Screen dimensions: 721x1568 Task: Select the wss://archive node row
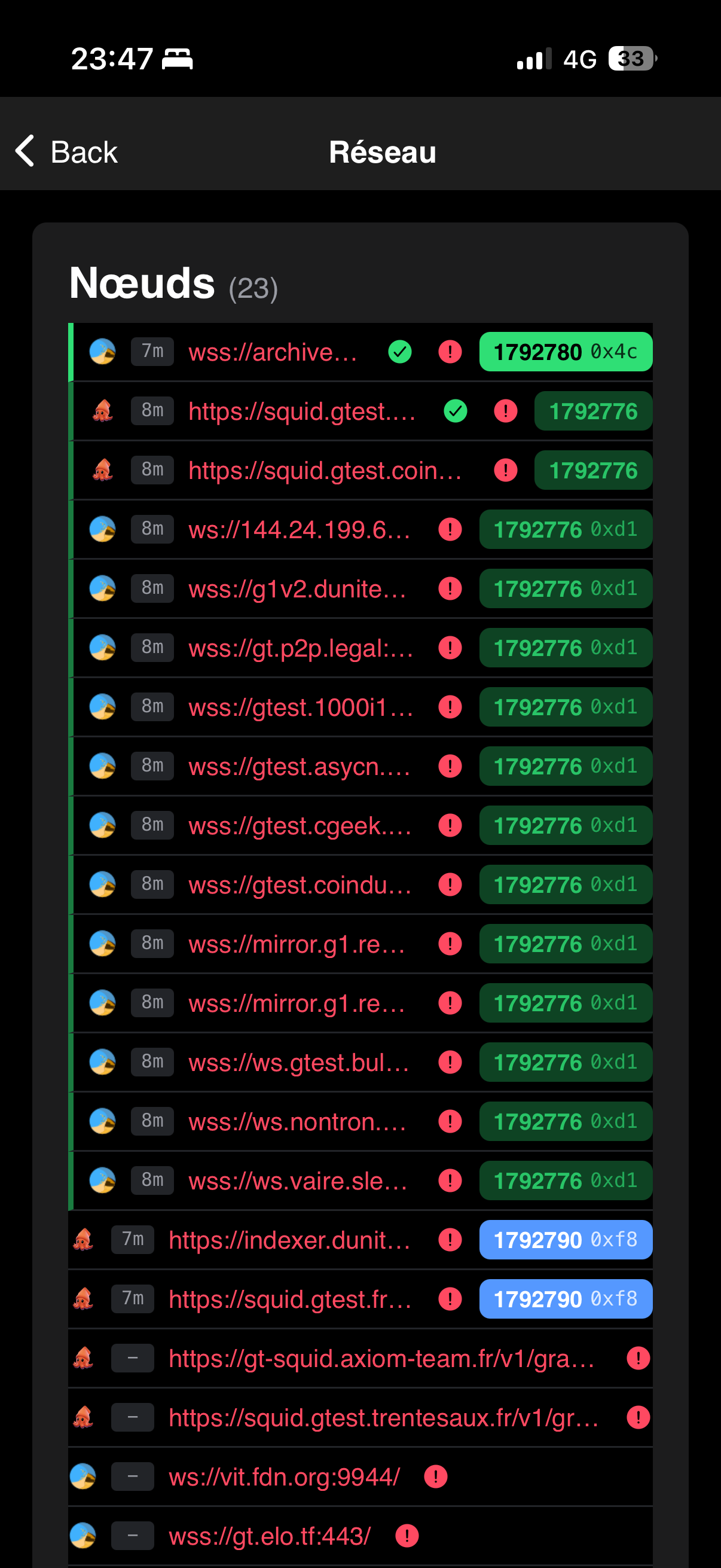click(273, 352)
